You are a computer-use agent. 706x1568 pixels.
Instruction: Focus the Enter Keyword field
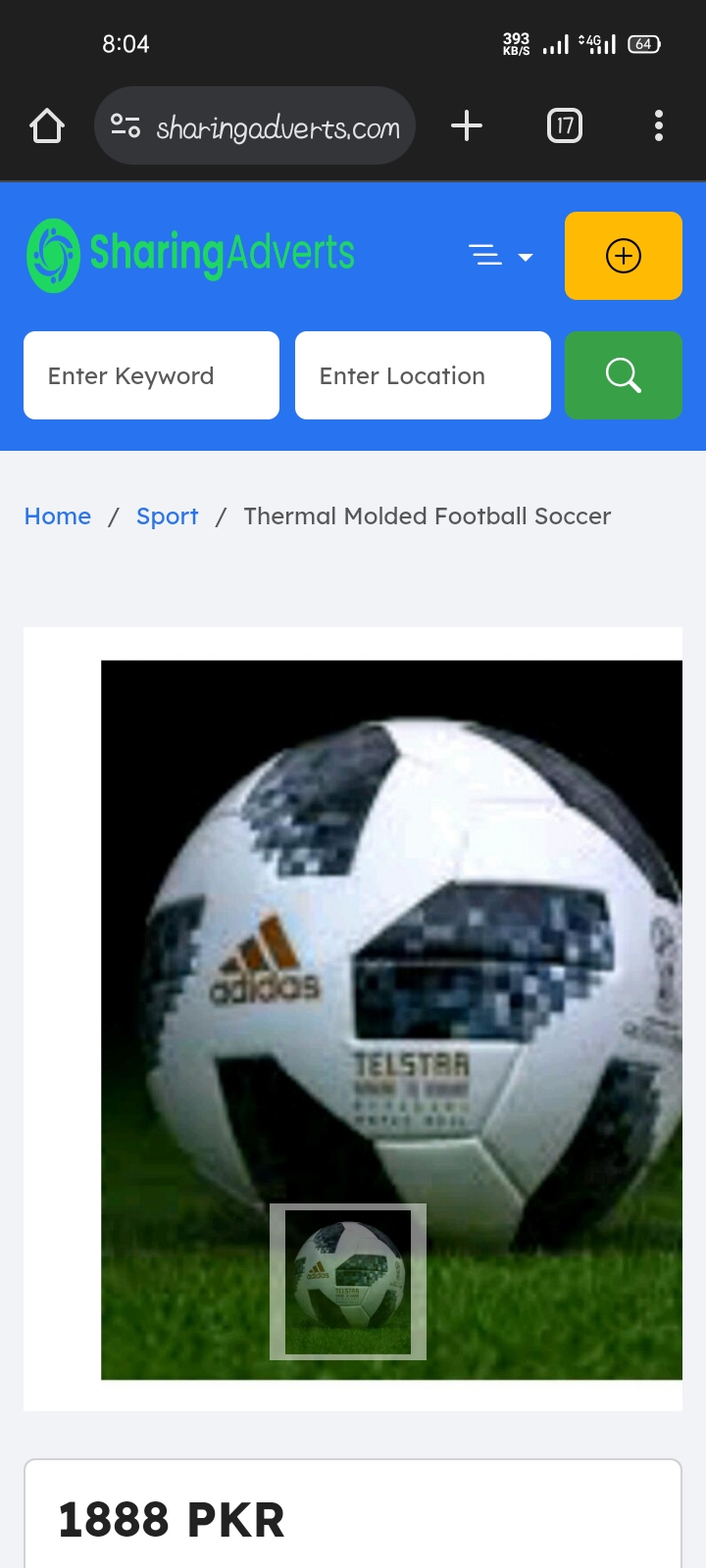coord(151,375)
